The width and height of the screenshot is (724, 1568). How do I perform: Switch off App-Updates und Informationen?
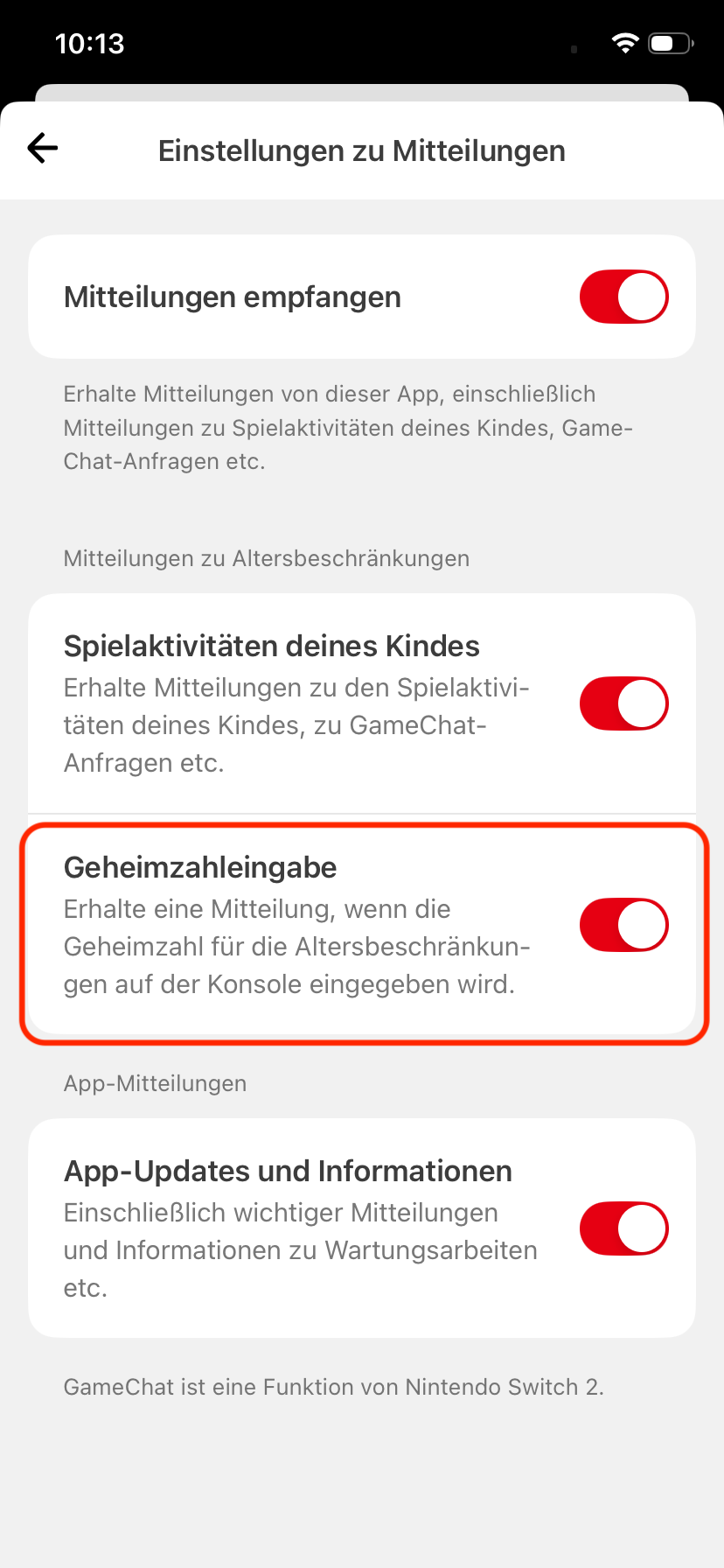(x=623, y=1228)
